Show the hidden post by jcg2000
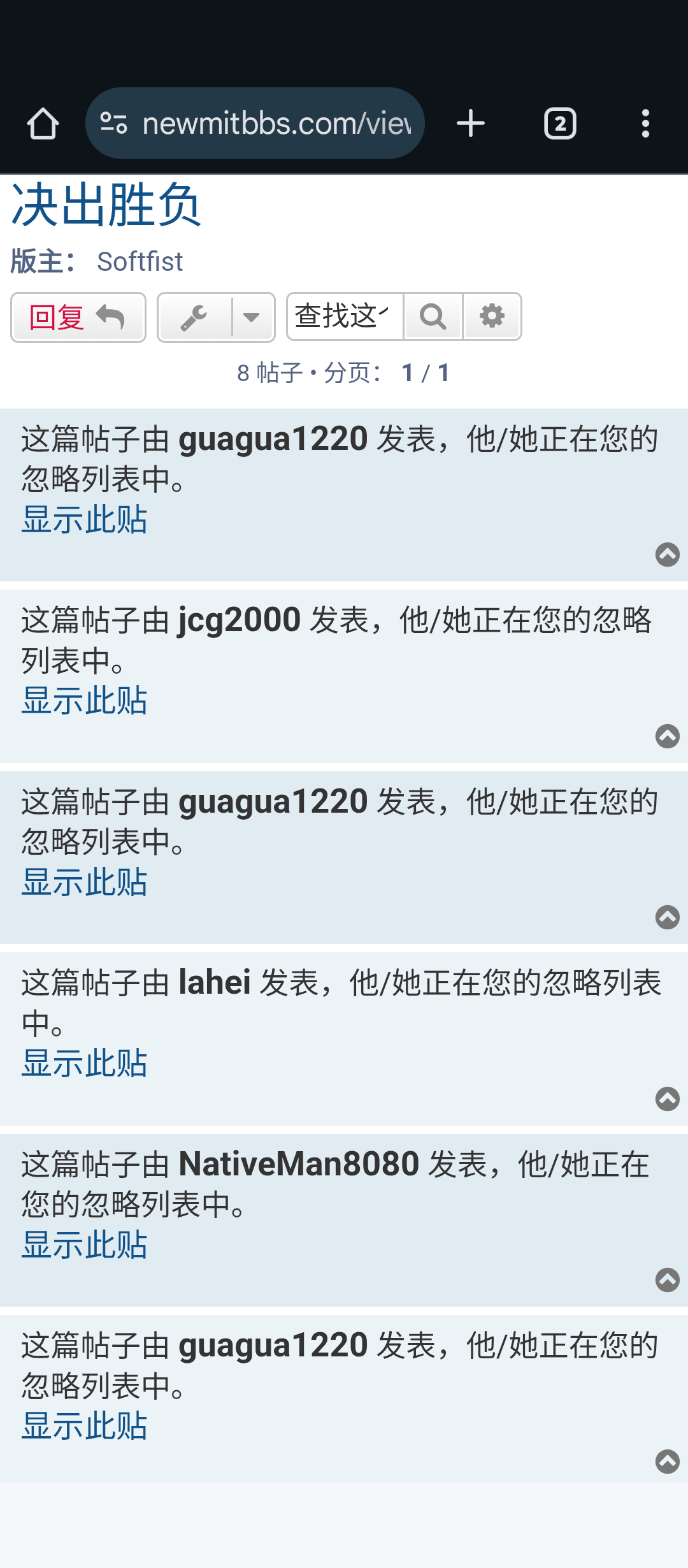Image resolution: width=688 pixels, height=1568 pixels. tap(84, 701)
